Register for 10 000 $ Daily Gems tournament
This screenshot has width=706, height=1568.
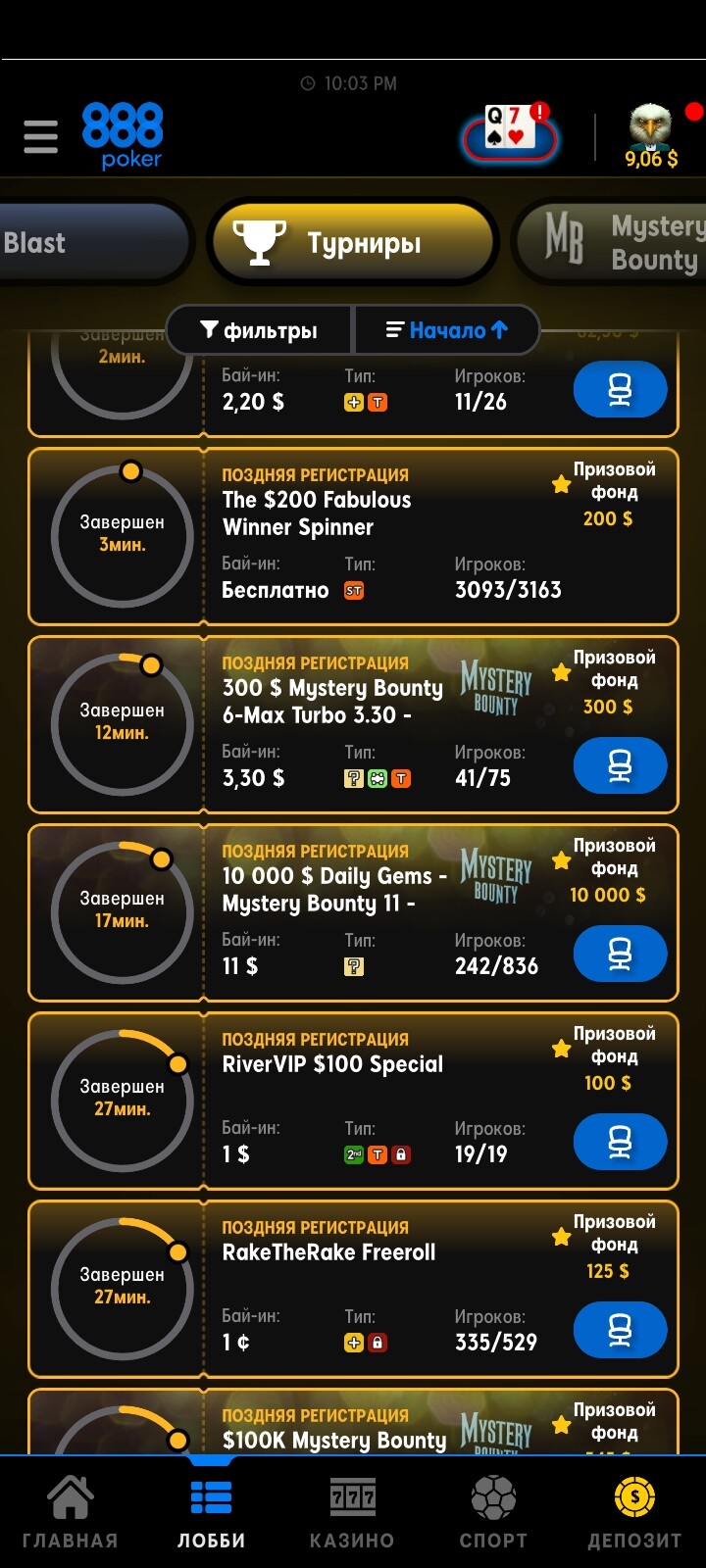(x=620, y=954)
